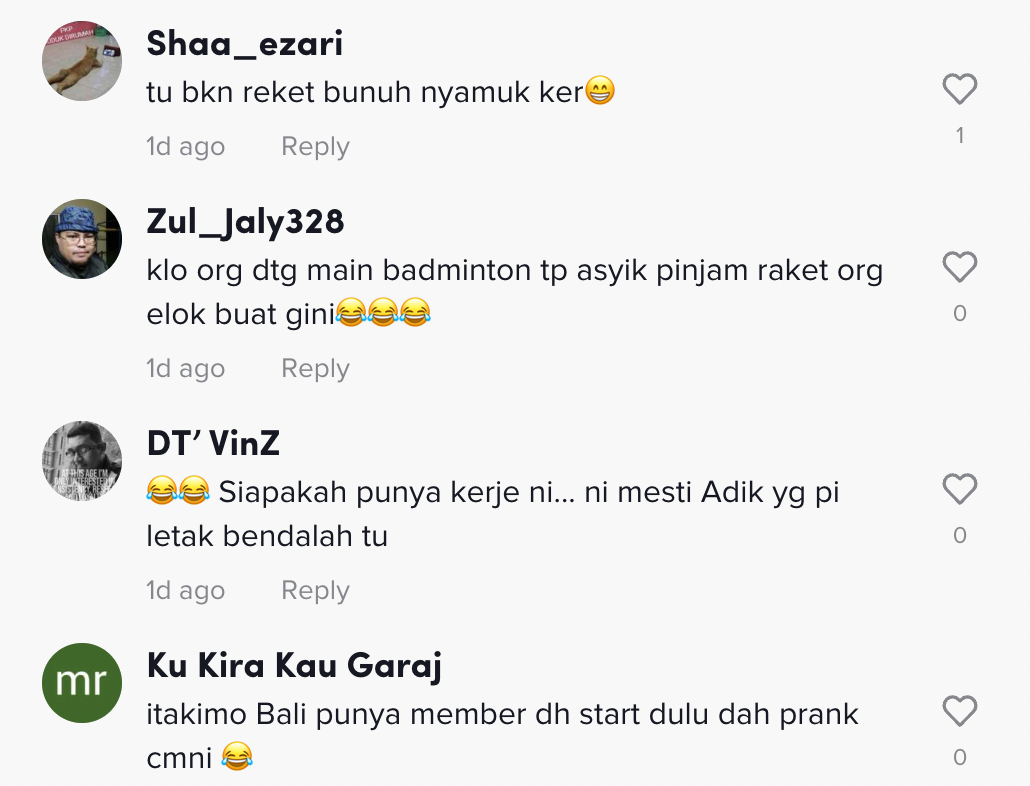1030x786 pixels.
Task: Open Zul_Jaly328's profile picture
Action: pos(82,239)
